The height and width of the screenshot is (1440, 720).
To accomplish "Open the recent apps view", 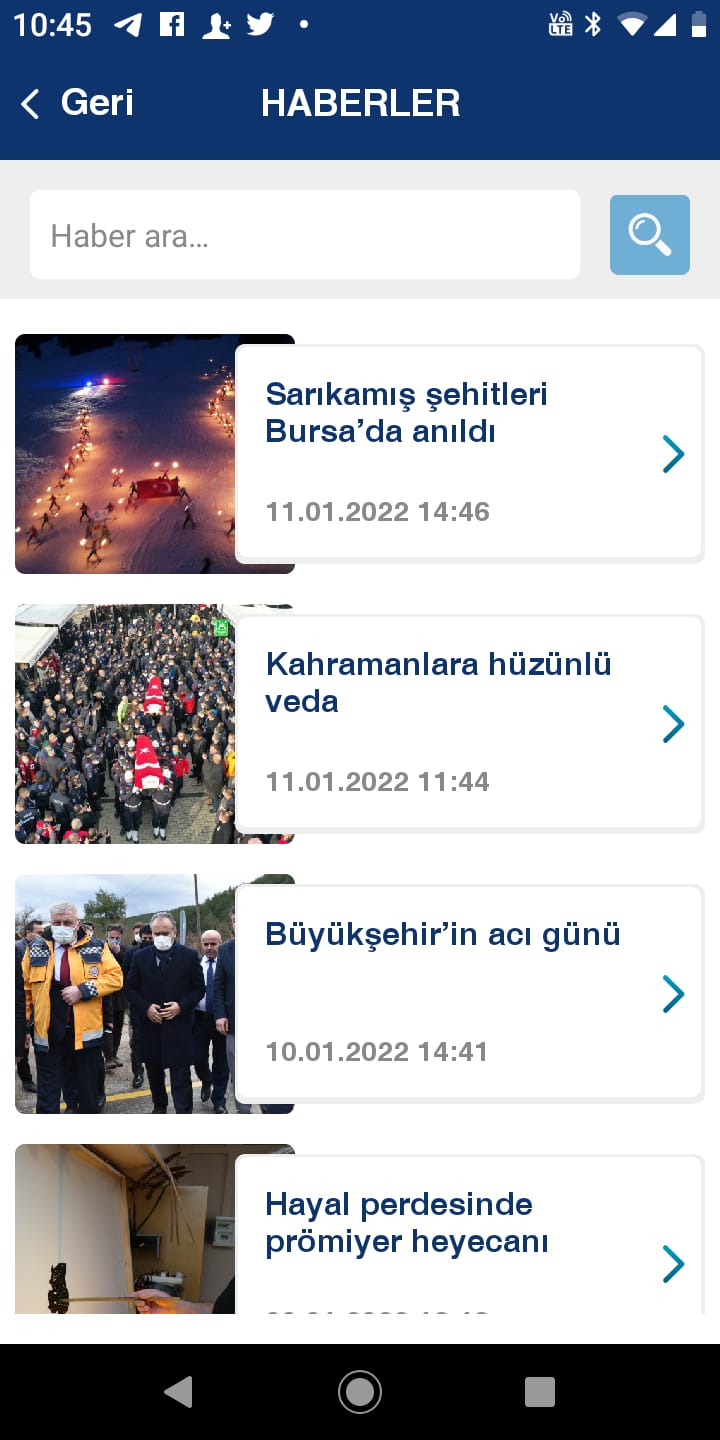I will pos(540,1392).
